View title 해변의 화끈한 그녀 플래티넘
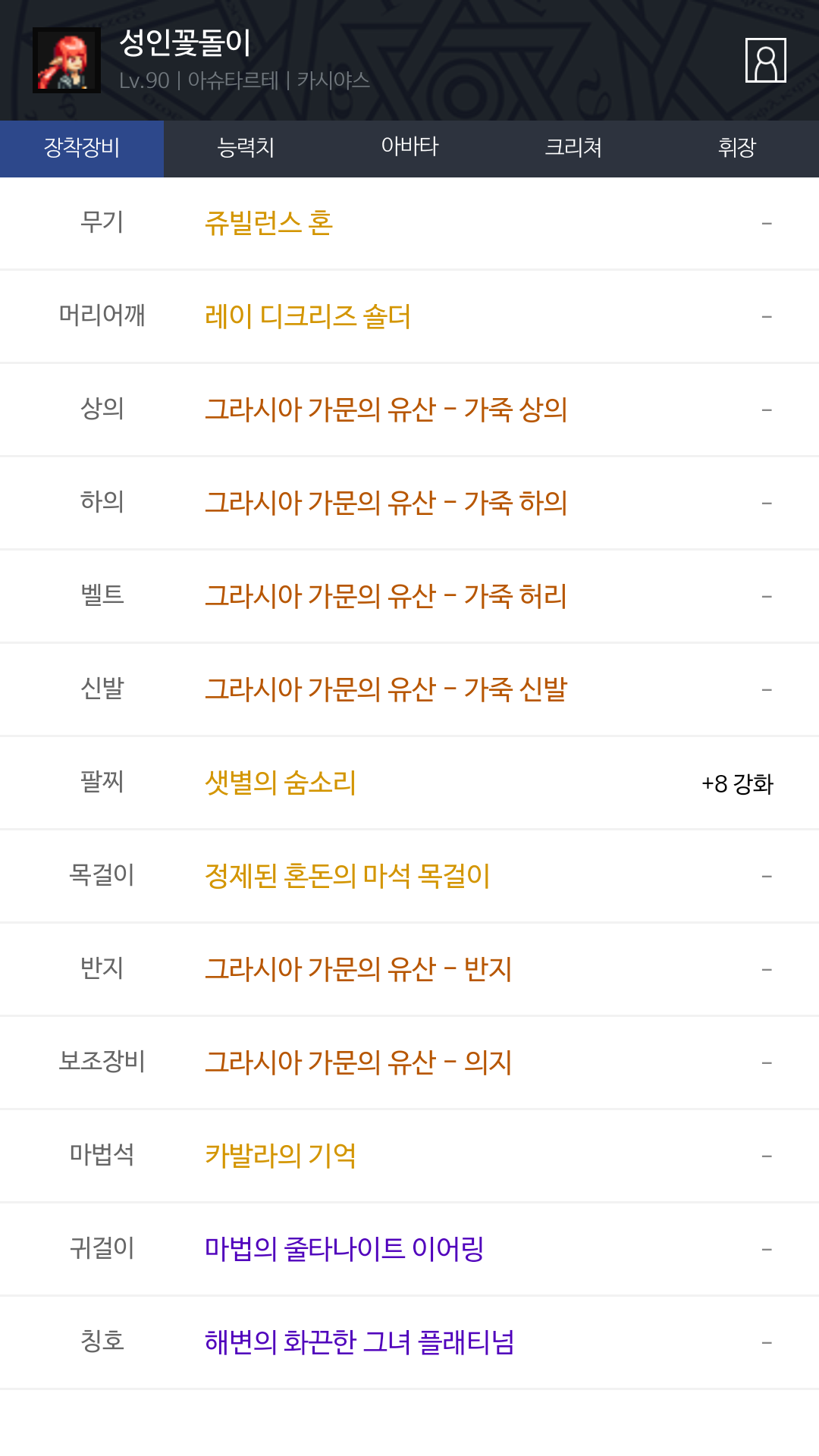Image resolution: width=819 pixels, height=1456 pixels. 359,1342
